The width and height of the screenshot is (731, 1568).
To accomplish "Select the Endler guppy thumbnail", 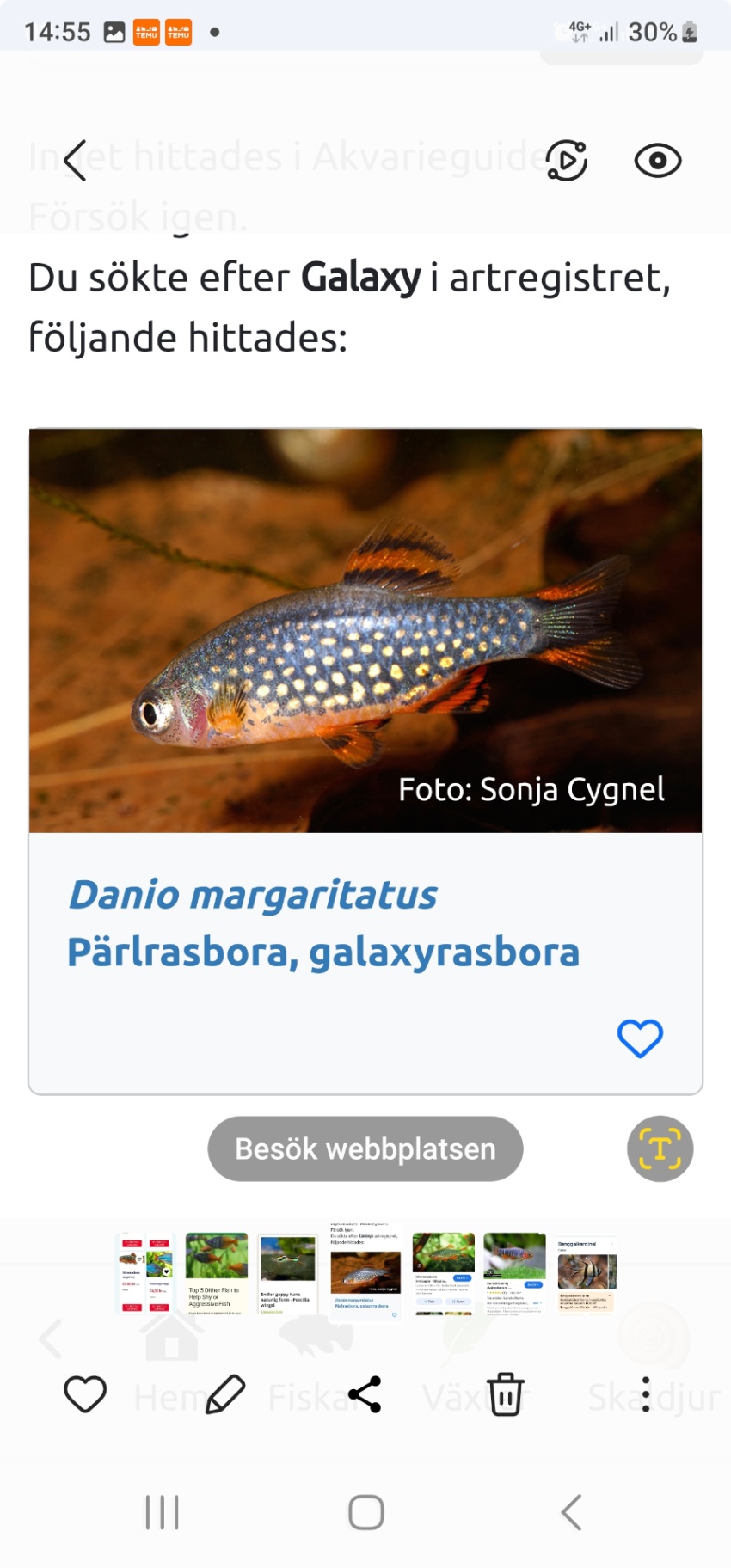I will [287, 1274].
